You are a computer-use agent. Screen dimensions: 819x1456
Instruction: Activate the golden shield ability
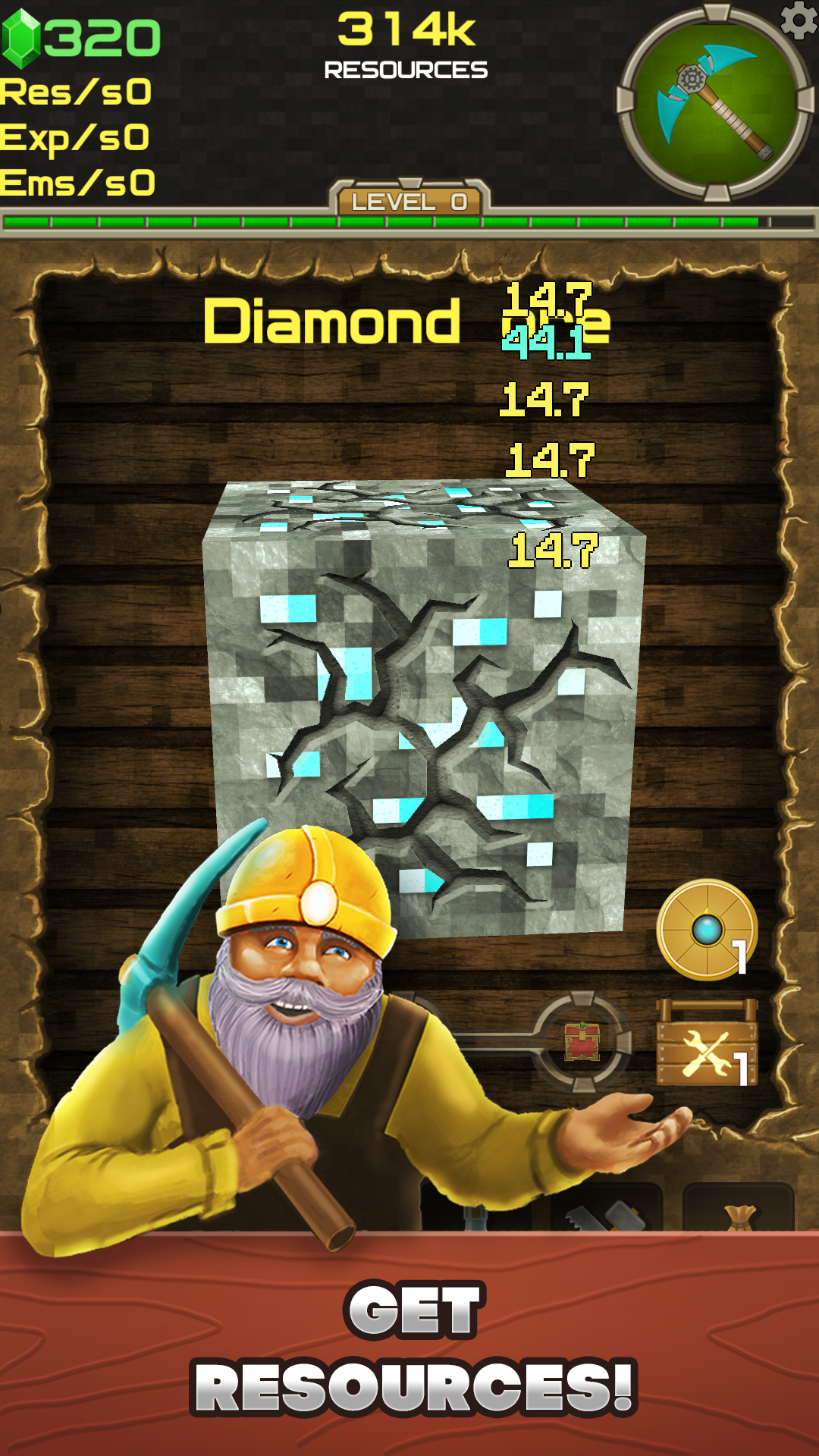(x=707, y=930)
